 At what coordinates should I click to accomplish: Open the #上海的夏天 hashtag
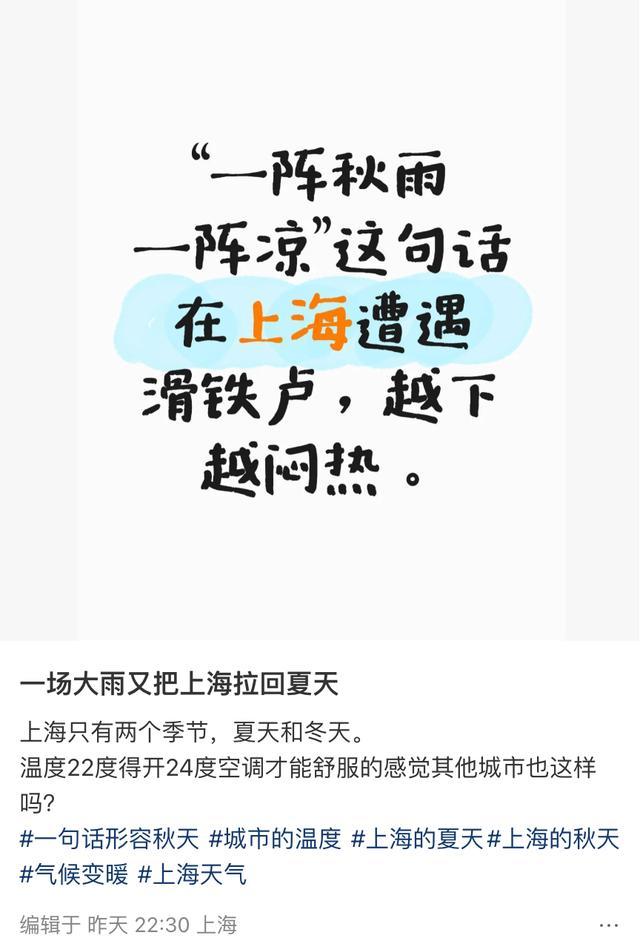(x=417, y=839)
